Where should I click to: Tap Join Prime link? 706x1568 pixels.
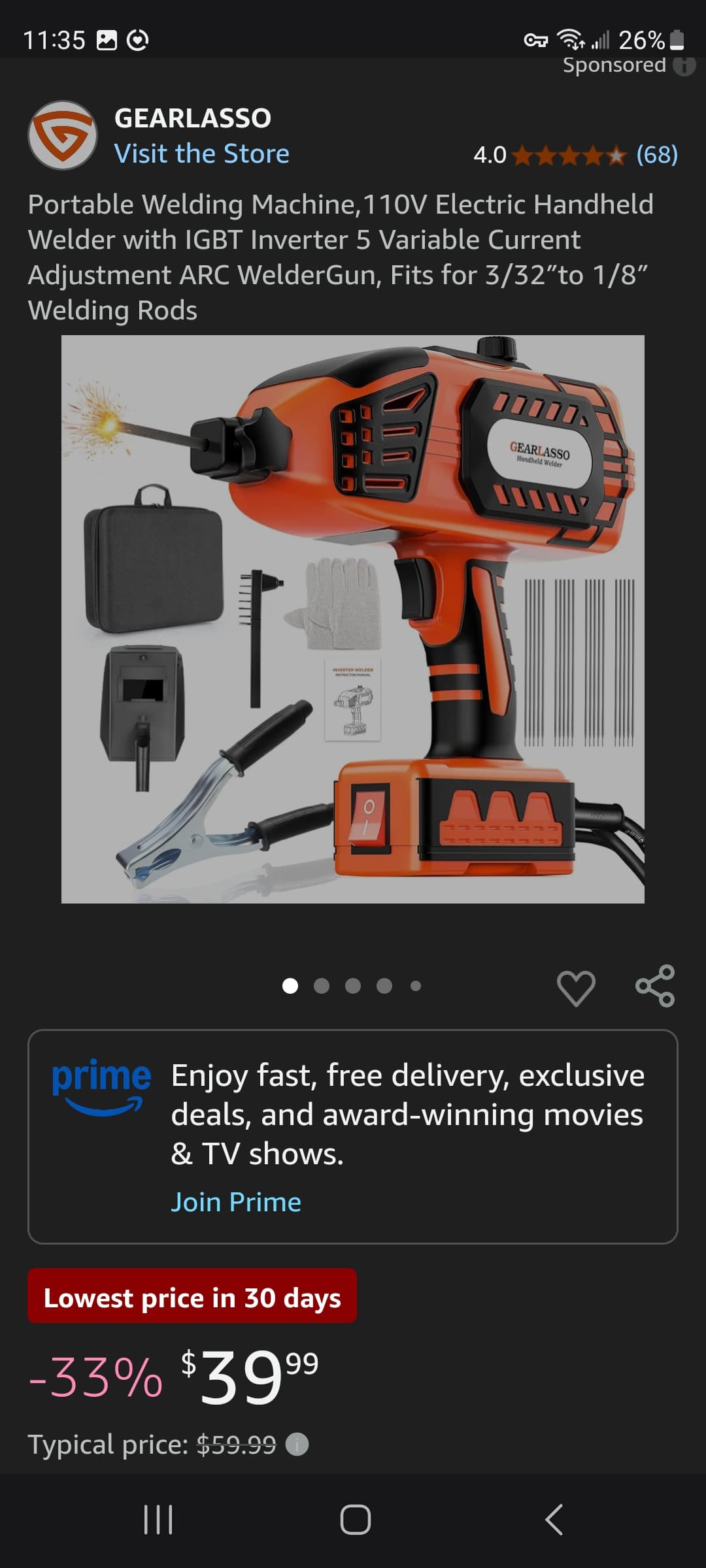coord(236,1201)
